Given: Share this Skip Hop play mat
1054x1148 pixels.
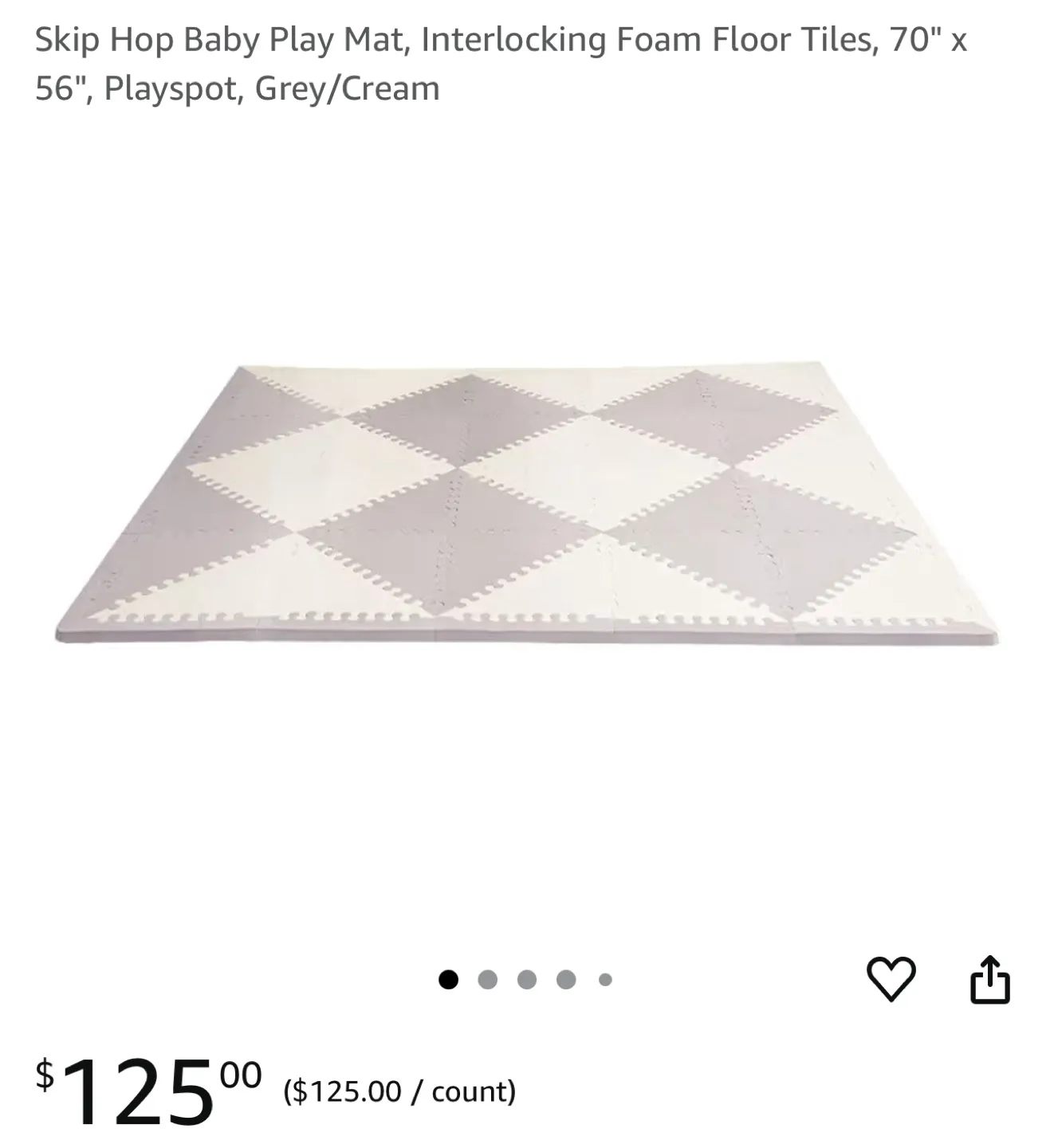Looking at the screenshot, I should coord(989,979).
